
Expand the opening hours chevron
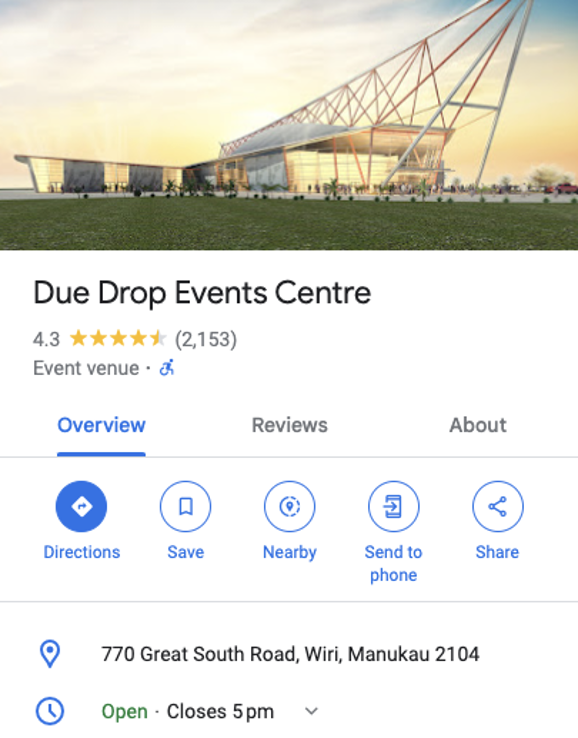coord(312,711)
